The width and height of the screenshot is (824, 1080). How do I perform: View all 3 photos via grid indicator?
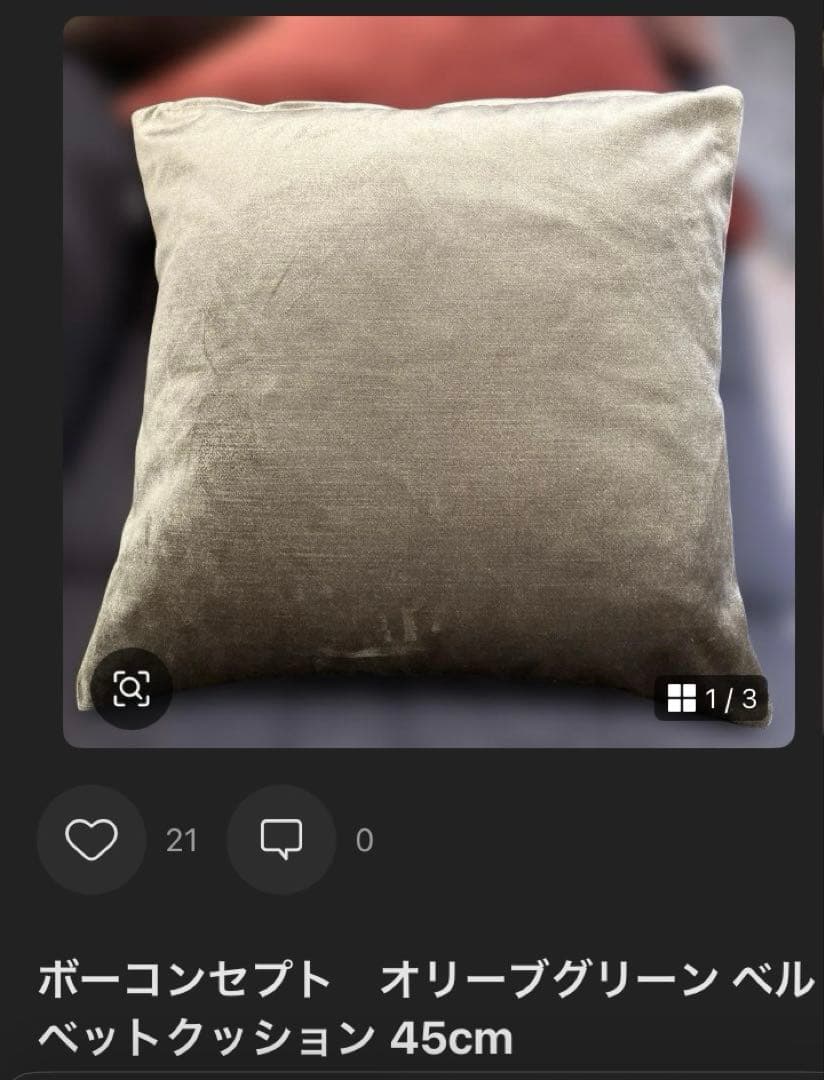pos(712,698)
